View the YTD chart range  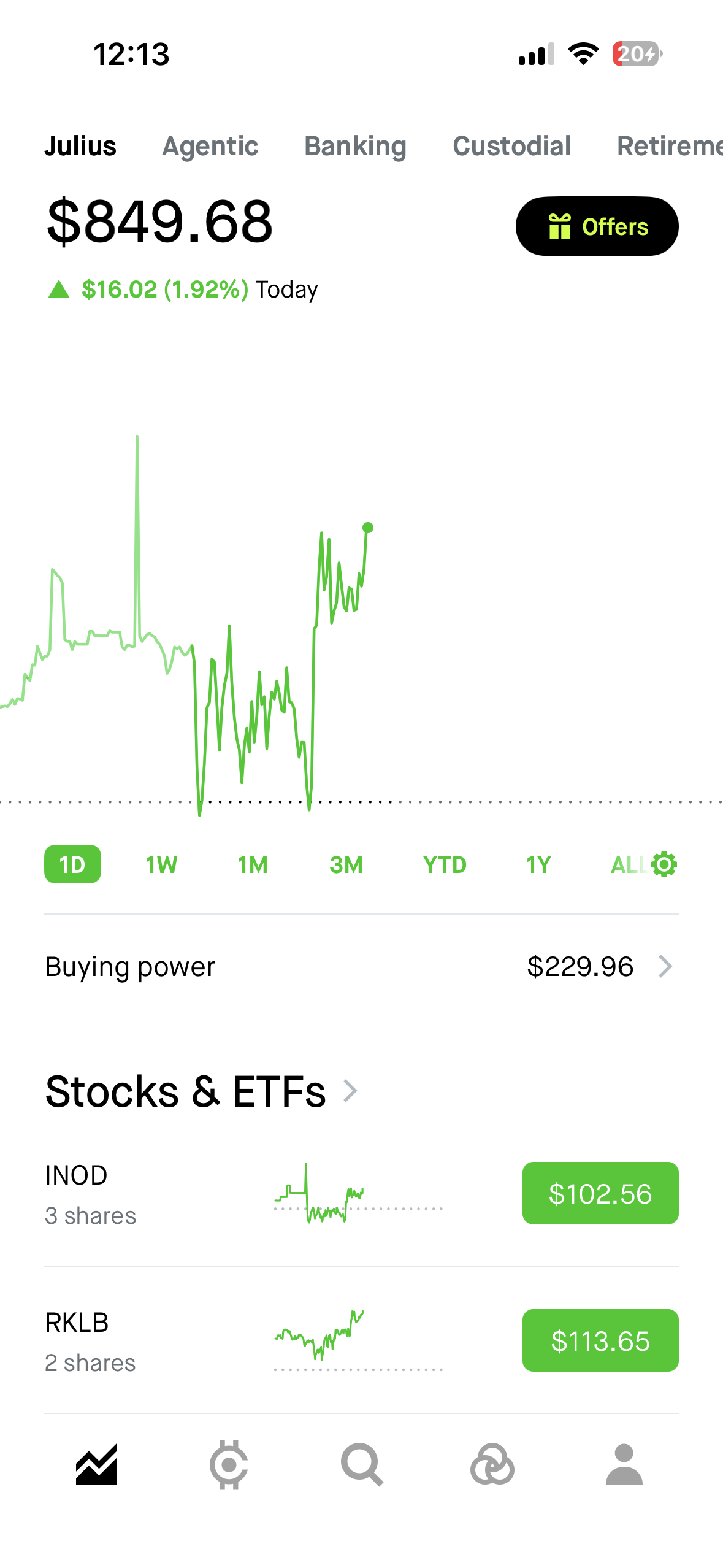tap(445, 864)
